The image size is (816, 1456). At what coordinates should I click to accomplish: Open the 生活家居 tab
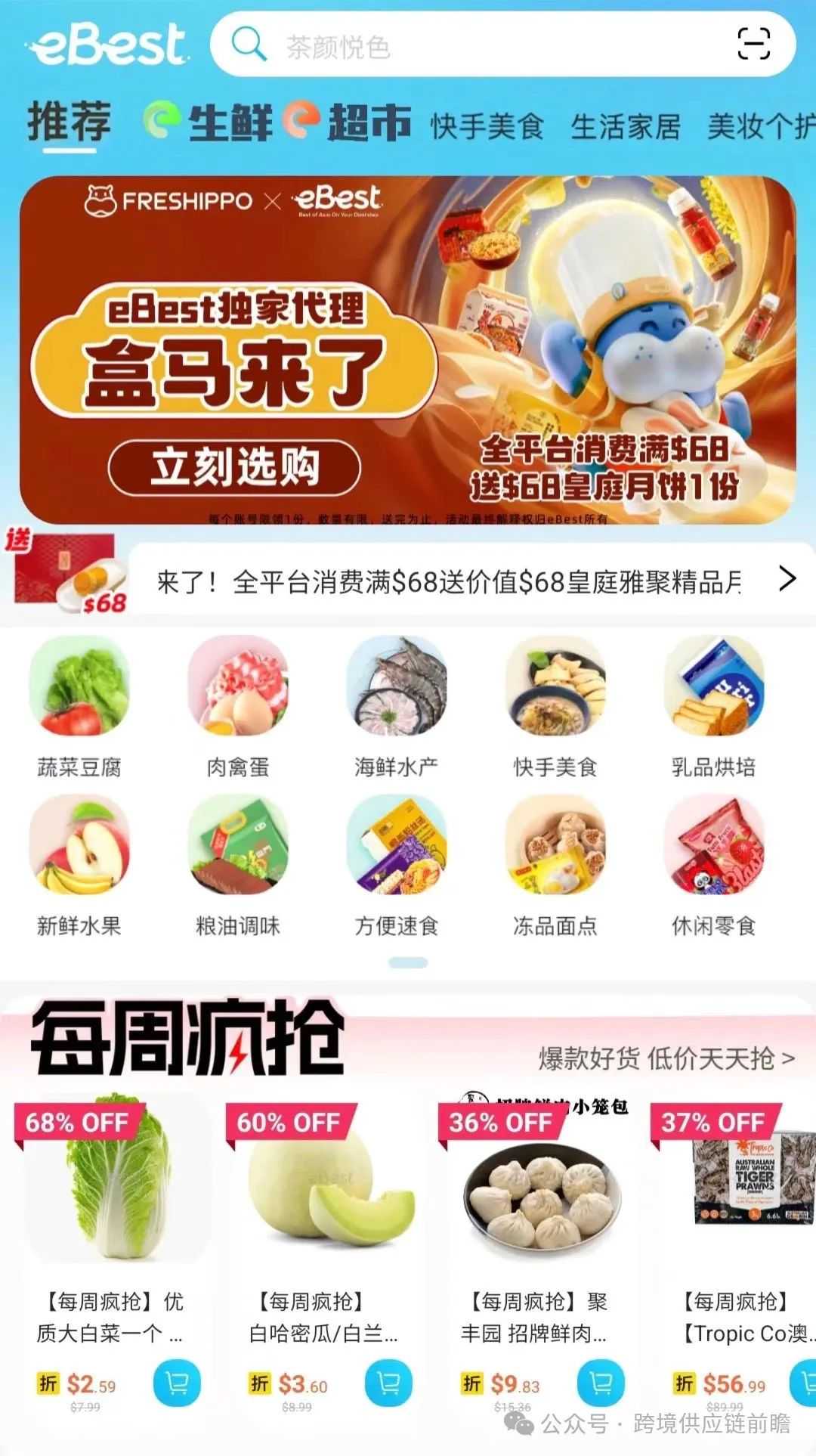coord(625,126)
